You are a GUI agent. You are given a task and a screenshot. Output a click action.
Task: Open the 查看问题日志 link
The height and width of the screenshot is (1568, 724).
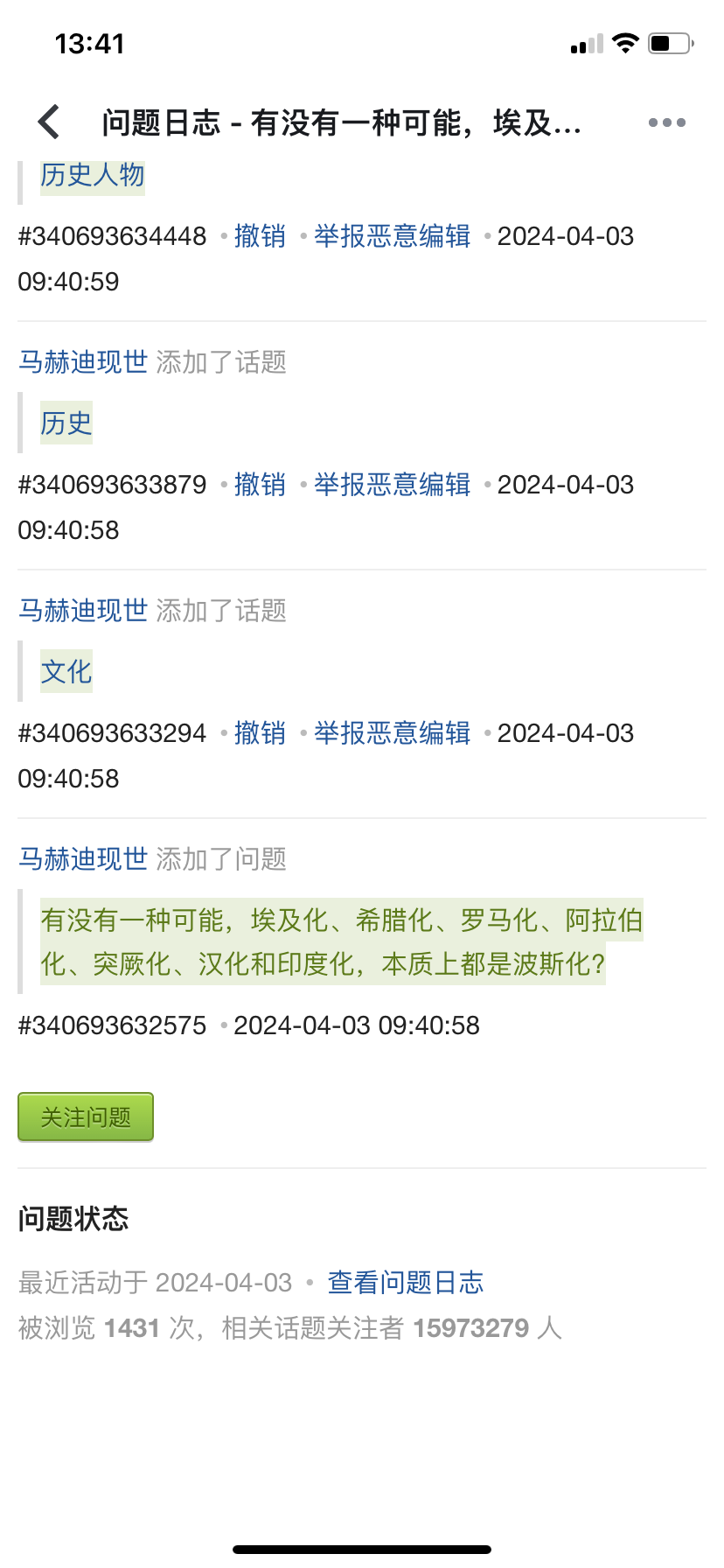tap(406, 1283)
